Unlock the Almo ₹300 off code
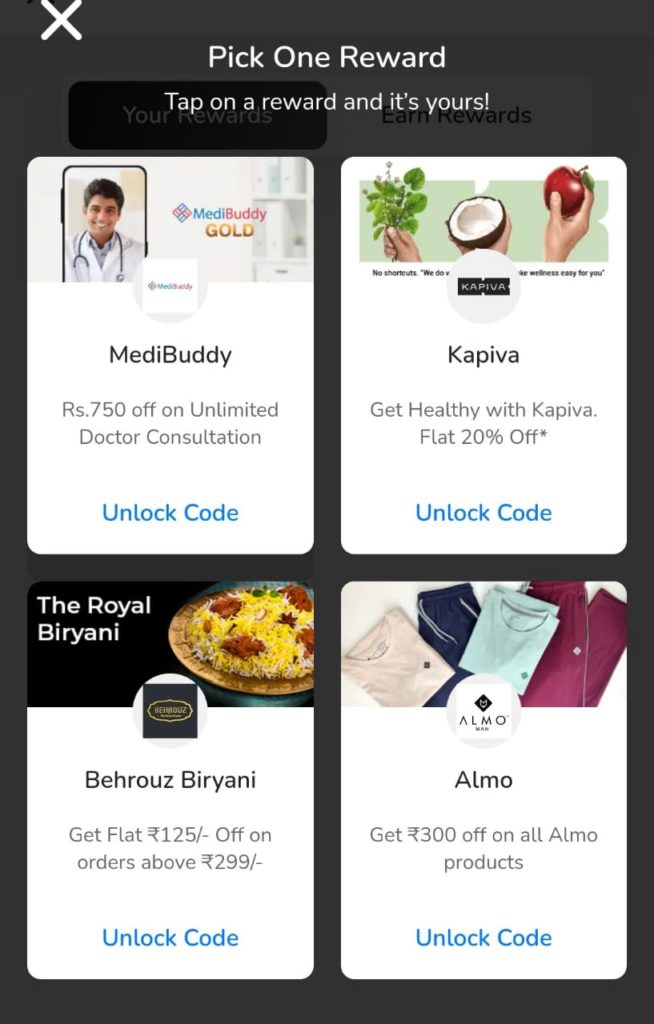The image size is (654, 1024). click(x=483, y=938)
